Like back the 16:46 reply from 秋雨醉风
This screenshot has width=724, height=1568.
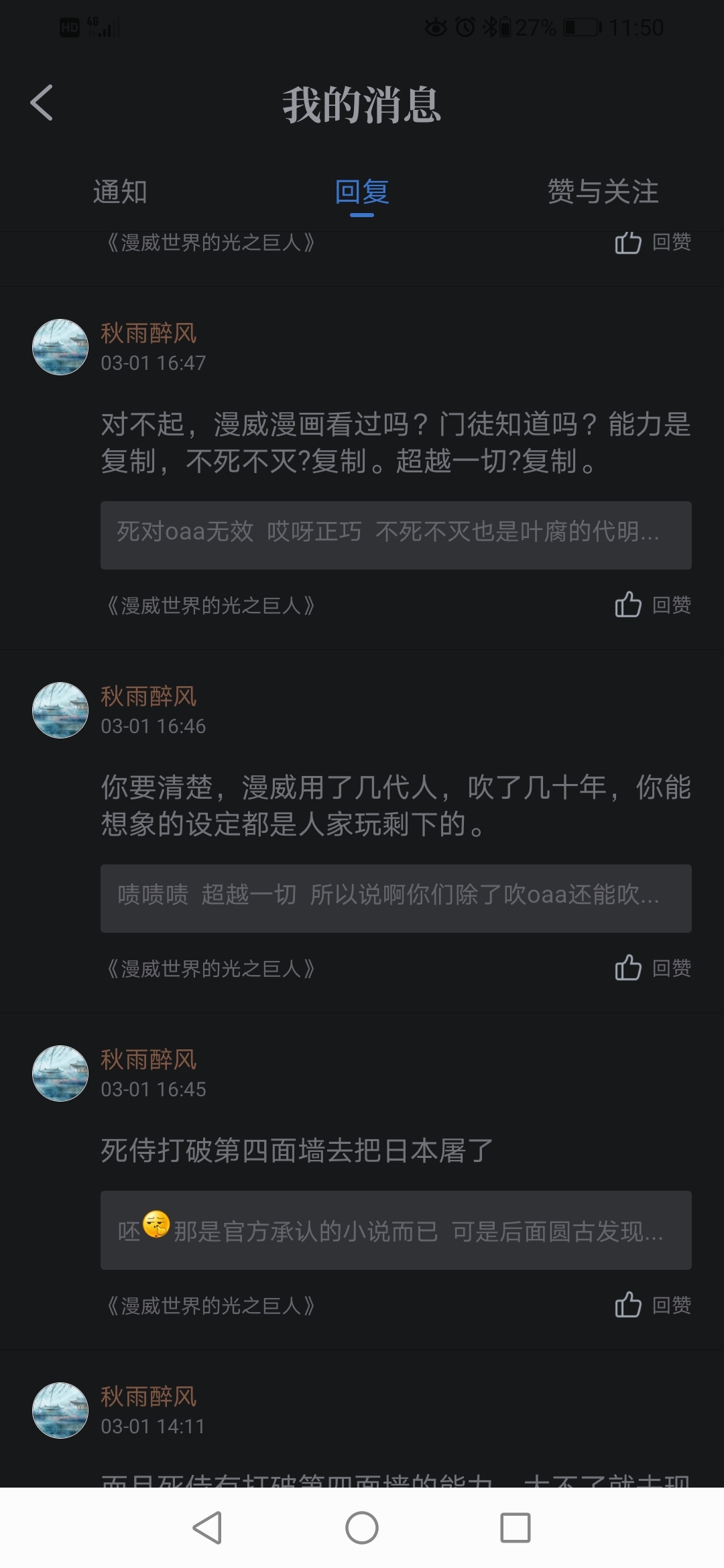653,968
